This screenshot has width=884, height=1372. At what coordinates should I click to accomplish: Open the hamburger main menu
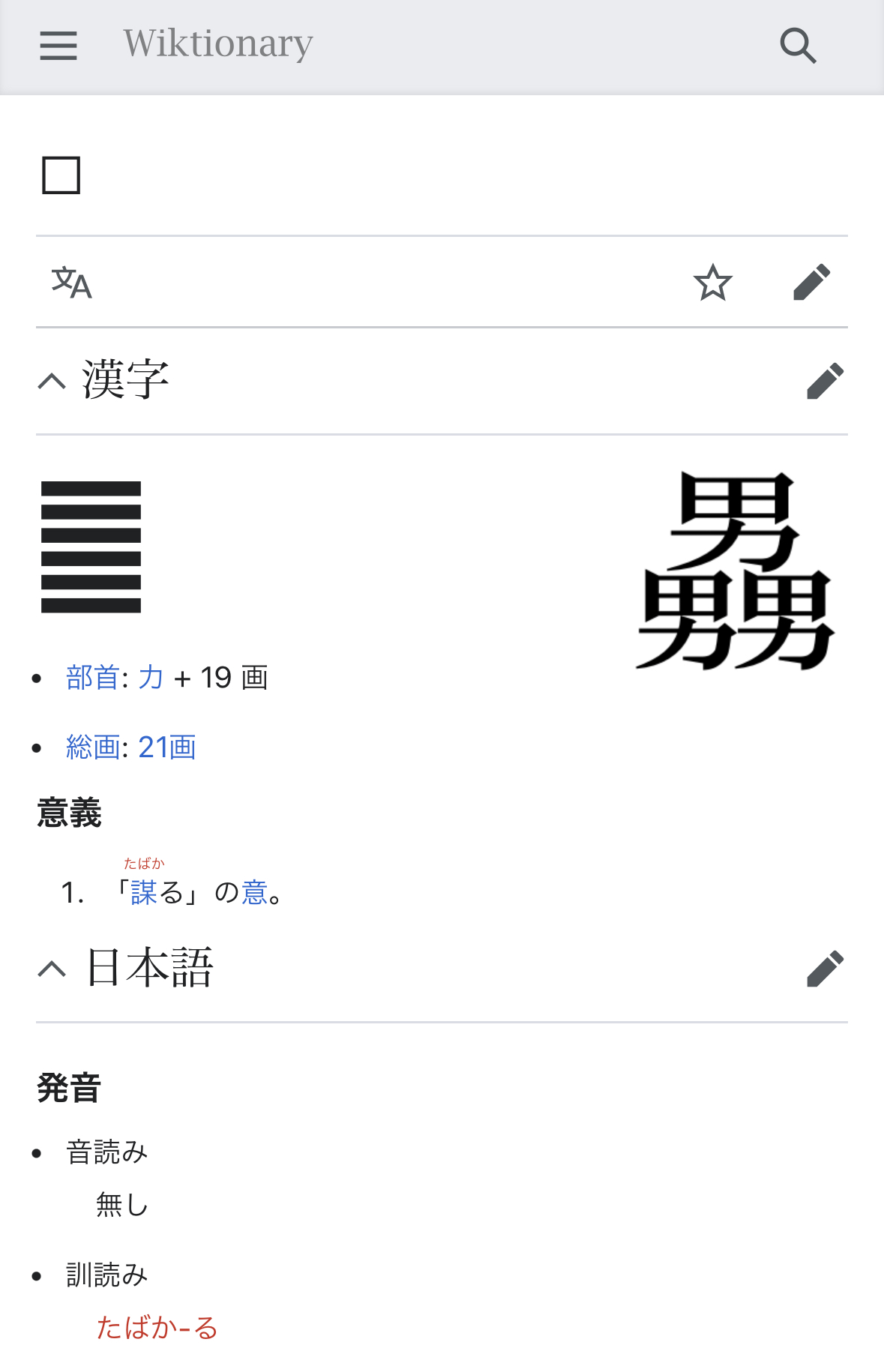58,46
